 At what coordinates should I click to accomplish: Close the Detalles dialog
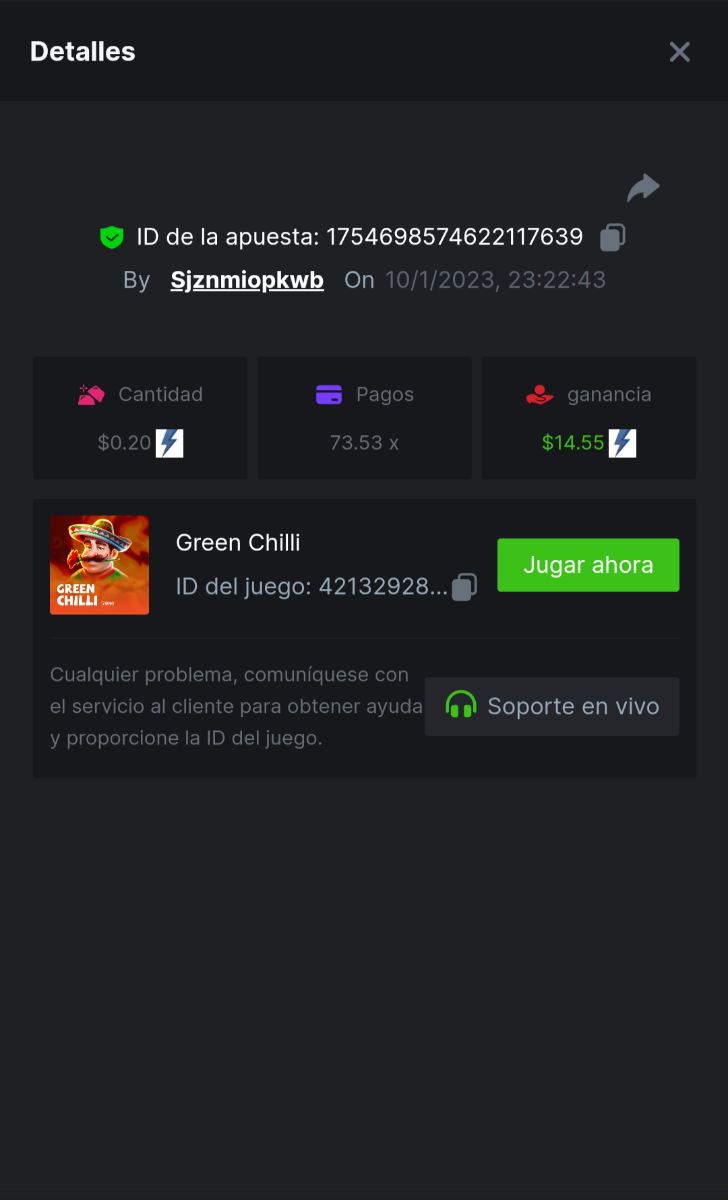pos(679,52)
